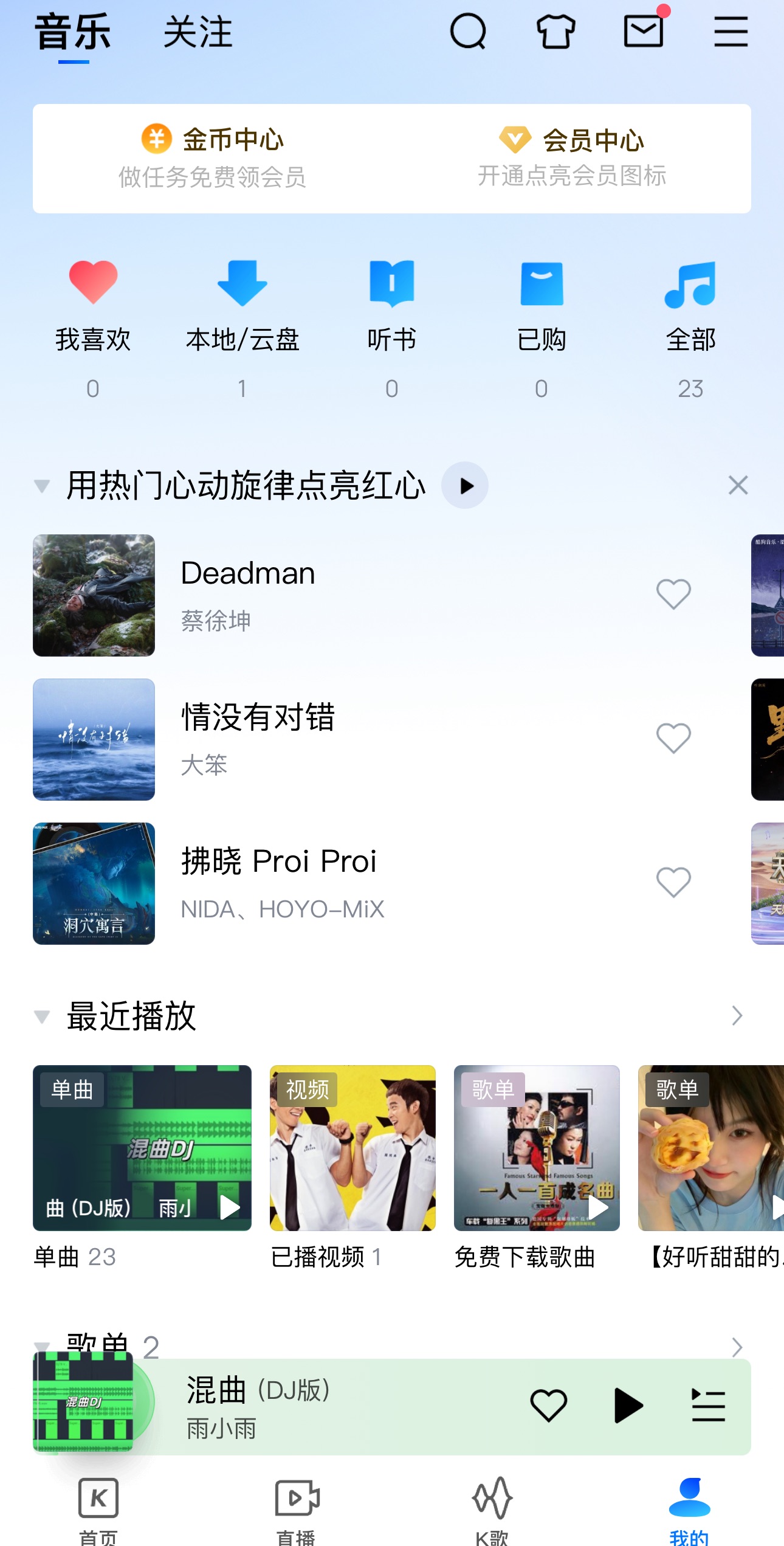Open the skin theme shirt icon
Image resolution: width=784 pixels, height=1546 pixels.
pos(555,32)
